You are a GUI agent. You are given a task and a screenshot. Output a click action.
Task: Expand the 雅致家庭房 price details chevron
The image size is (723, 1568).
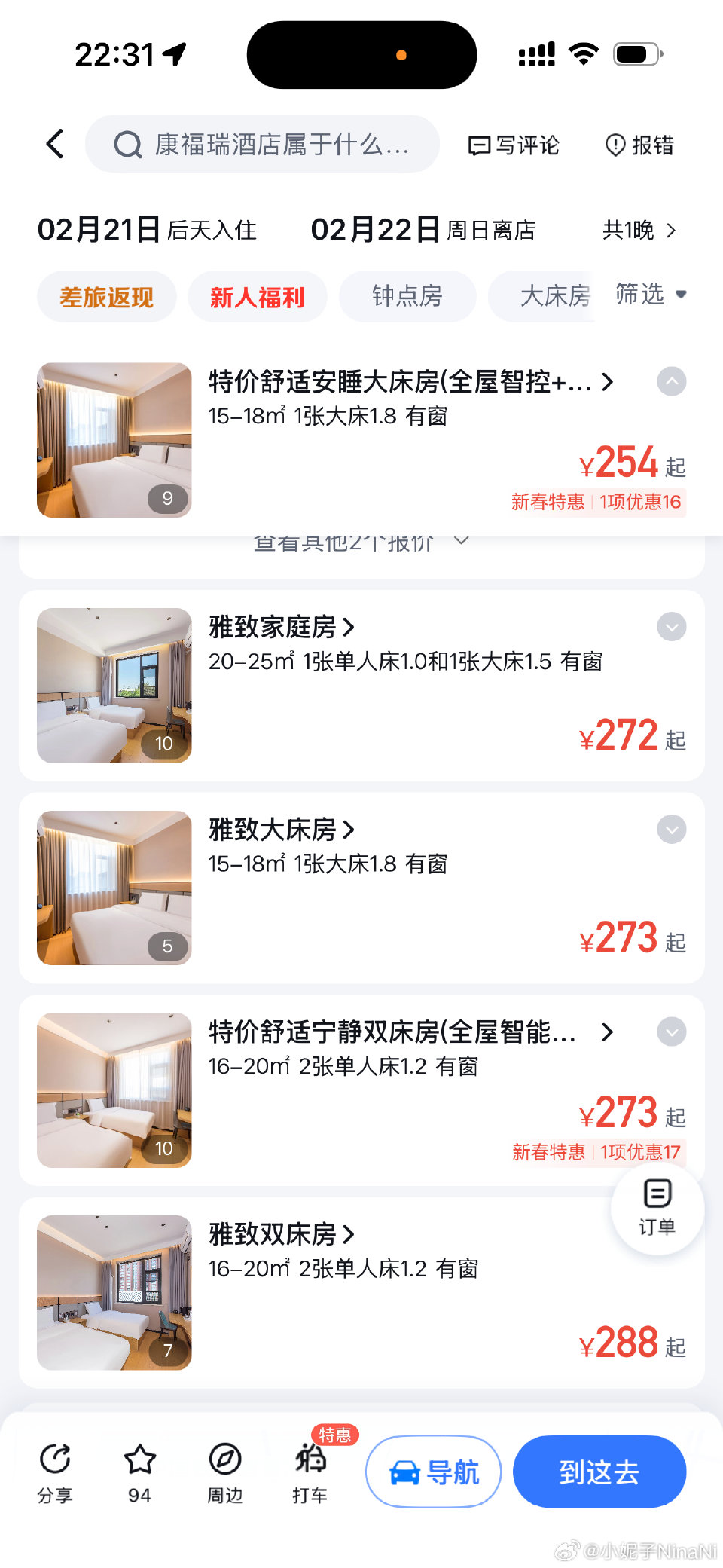[x=671, y=626]
